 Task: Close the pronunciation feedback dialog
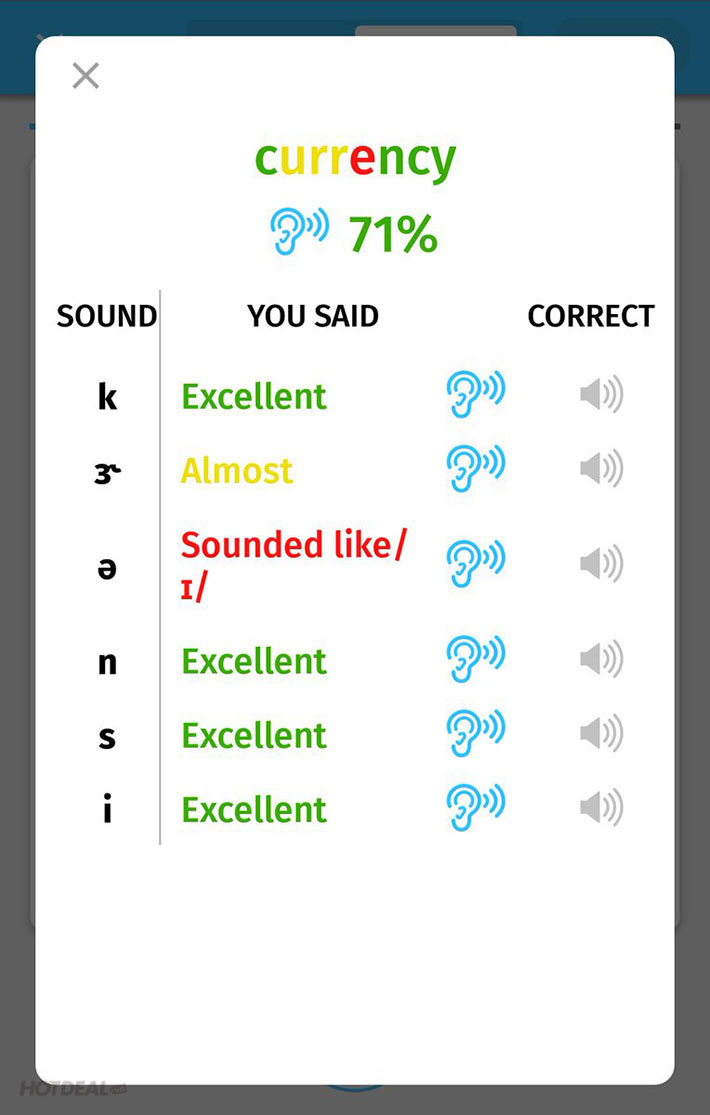(86, 76)
